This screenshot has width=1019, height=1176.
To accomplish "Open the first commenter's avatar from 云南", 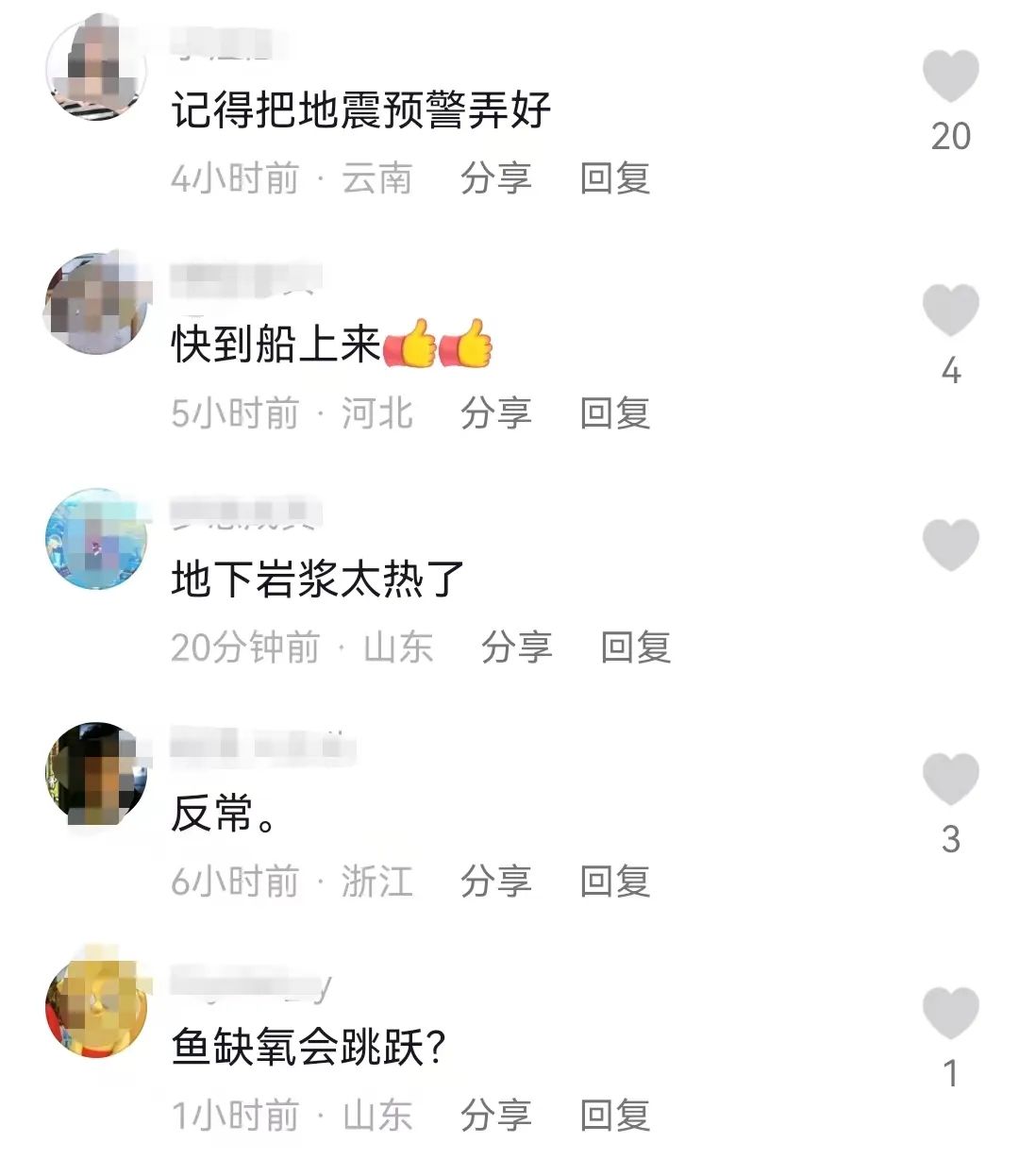I will (x=94, y=66).
